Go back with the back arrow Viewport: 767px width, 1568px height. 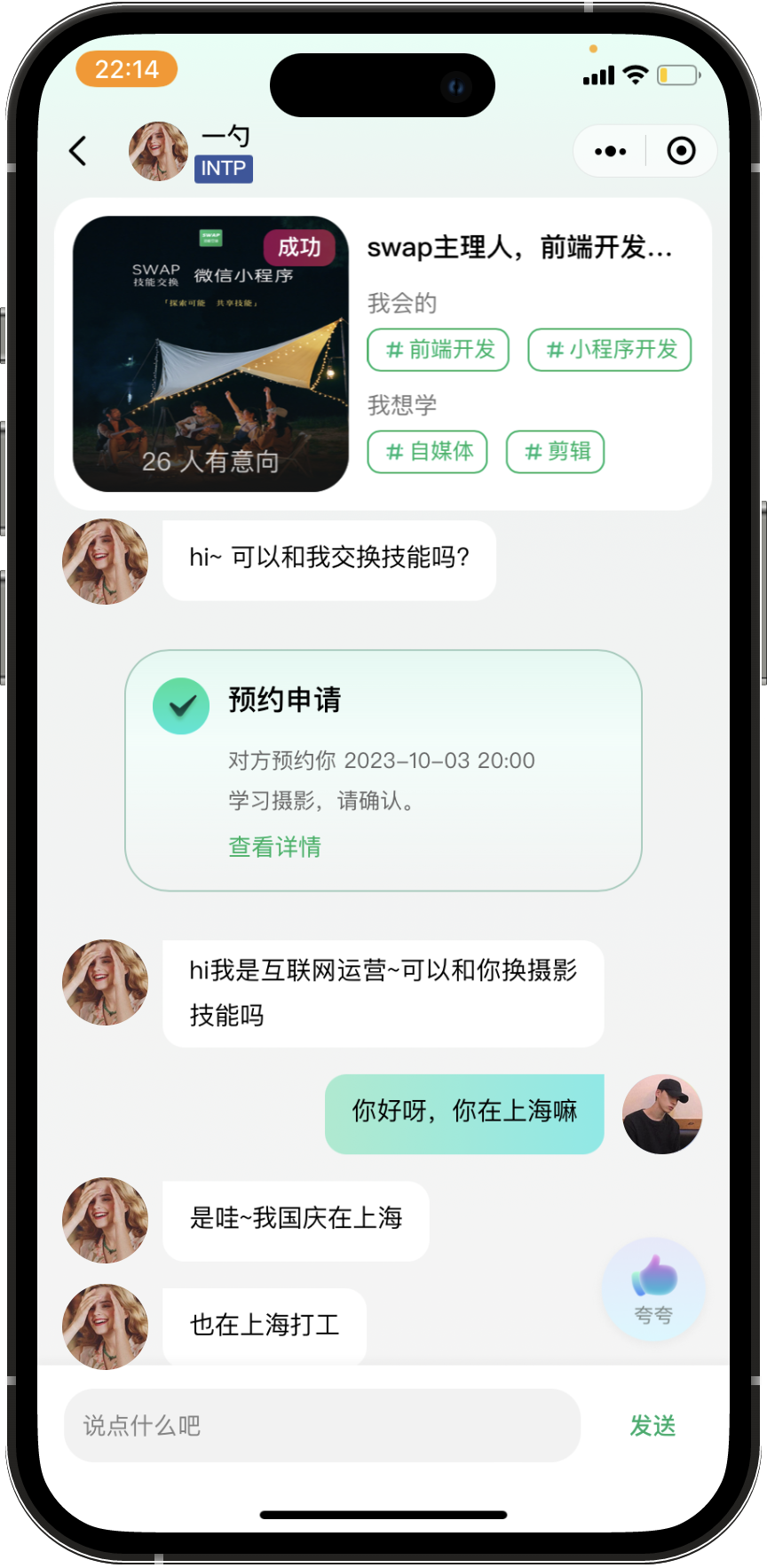click(x=78, y=151)
